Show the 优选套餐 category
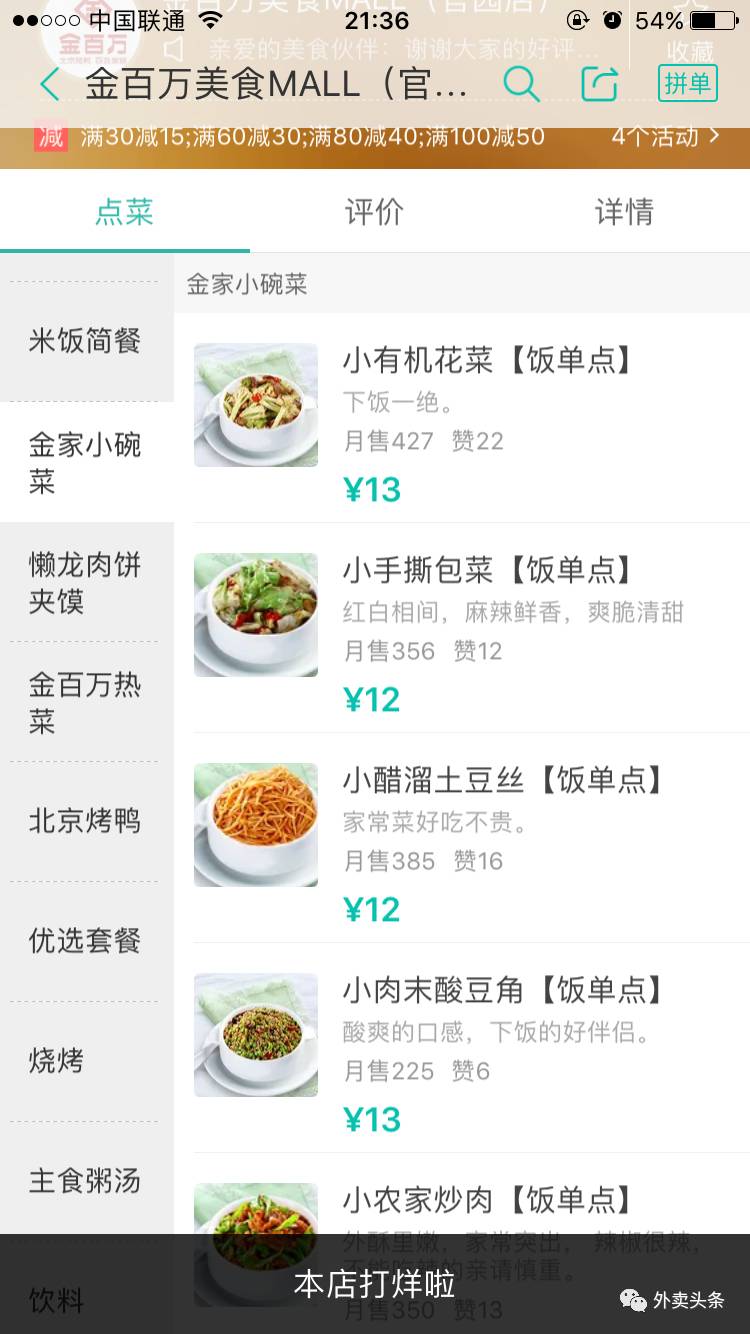Viewport: 750px width, 1334px height. click(x=85, y=941)
